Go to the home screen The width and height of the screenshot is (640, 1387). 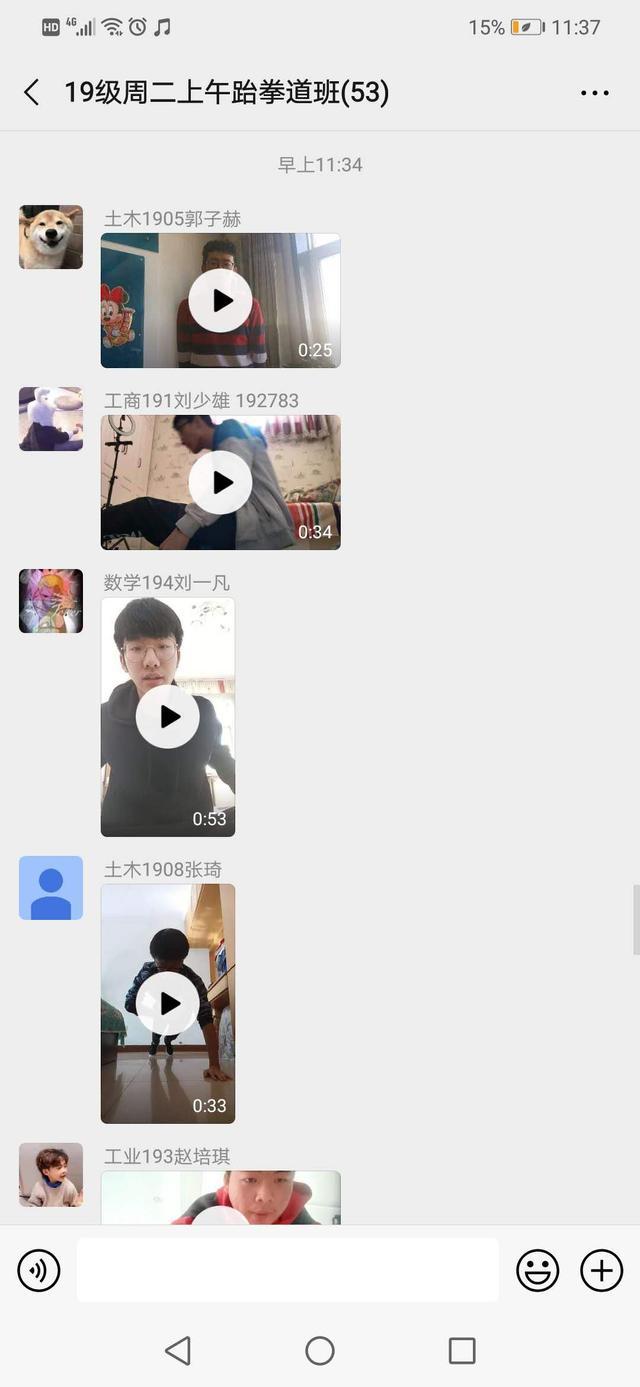pos(320,1351)
